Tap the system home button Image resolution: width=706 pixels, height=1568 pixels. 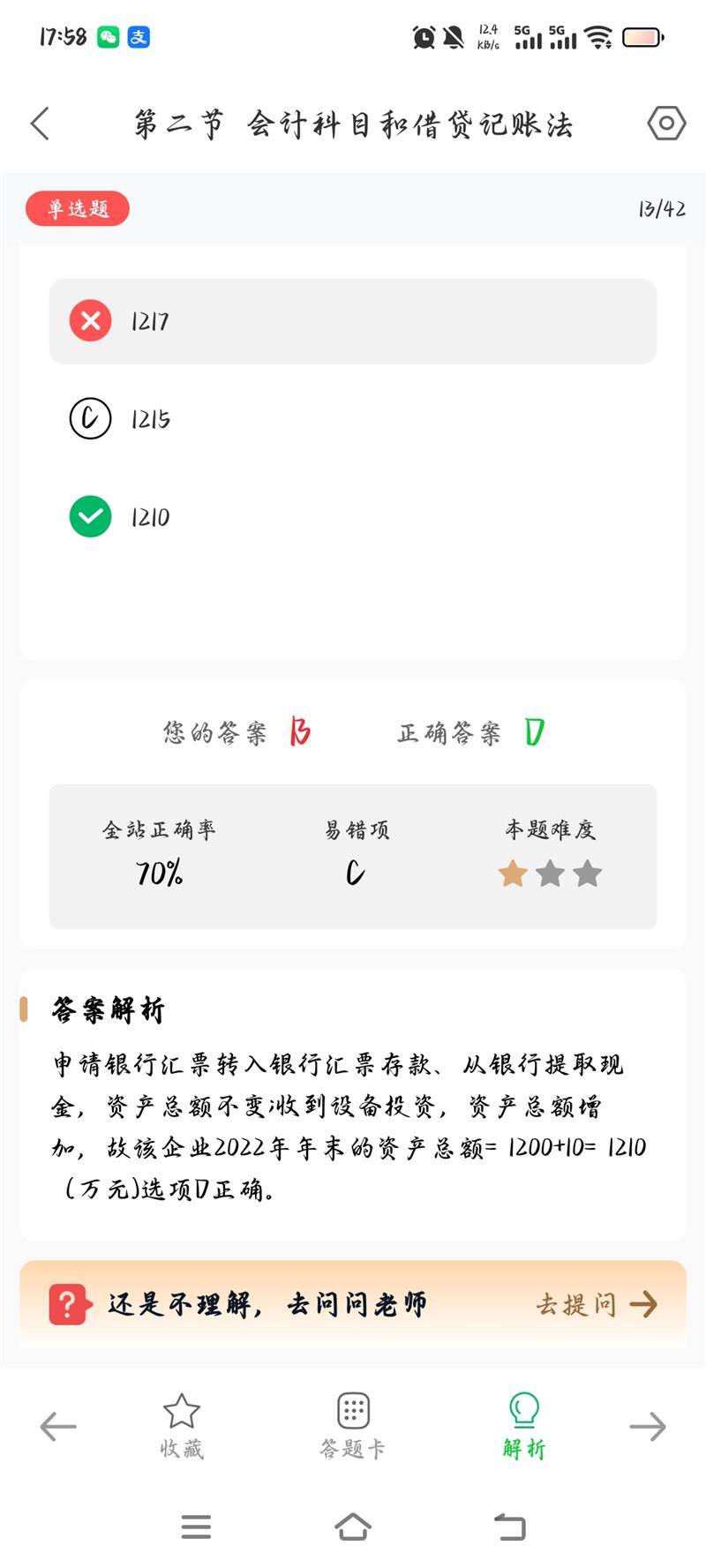(x=353, y=1527)
